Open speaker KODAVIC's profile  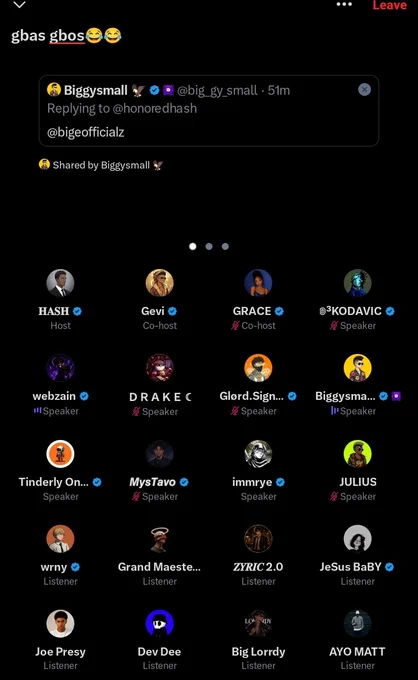point(358,283)
